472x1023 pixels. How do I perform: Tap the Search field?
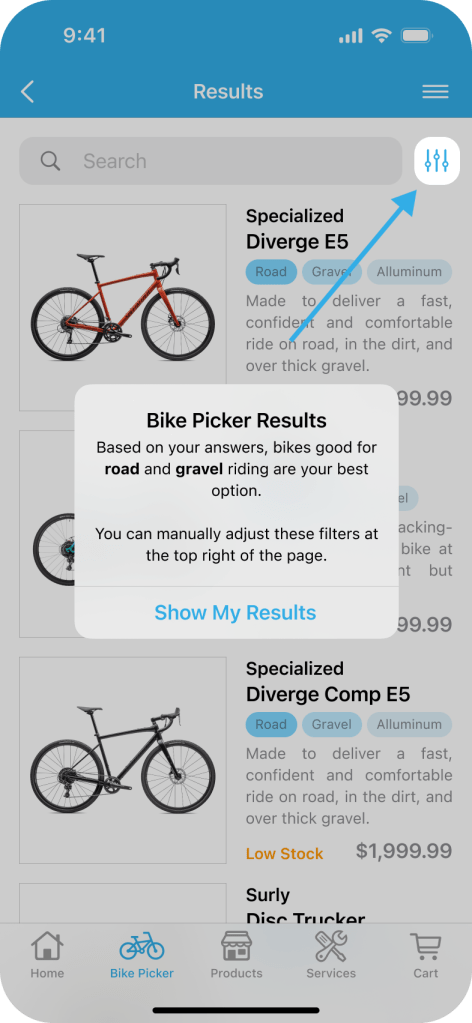pyautogui.click(x=210, y=161)
